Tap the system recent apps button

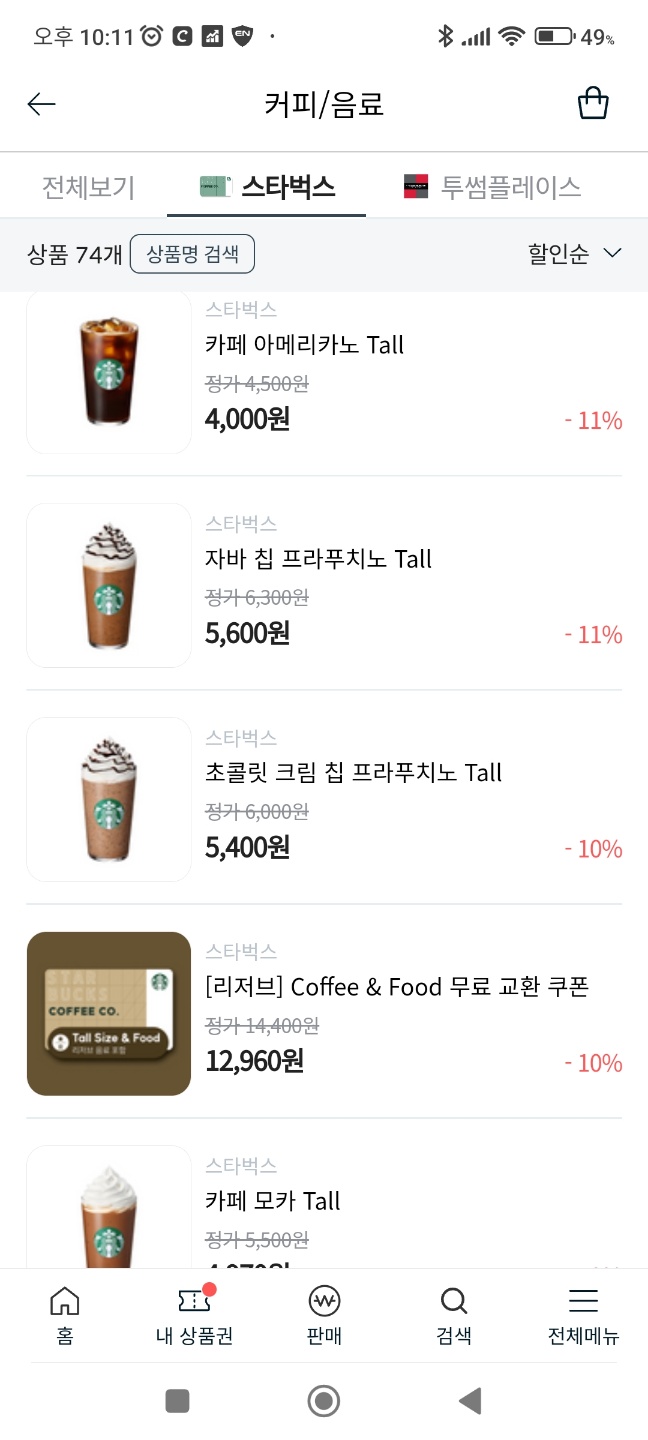(x=177, y=1401)
